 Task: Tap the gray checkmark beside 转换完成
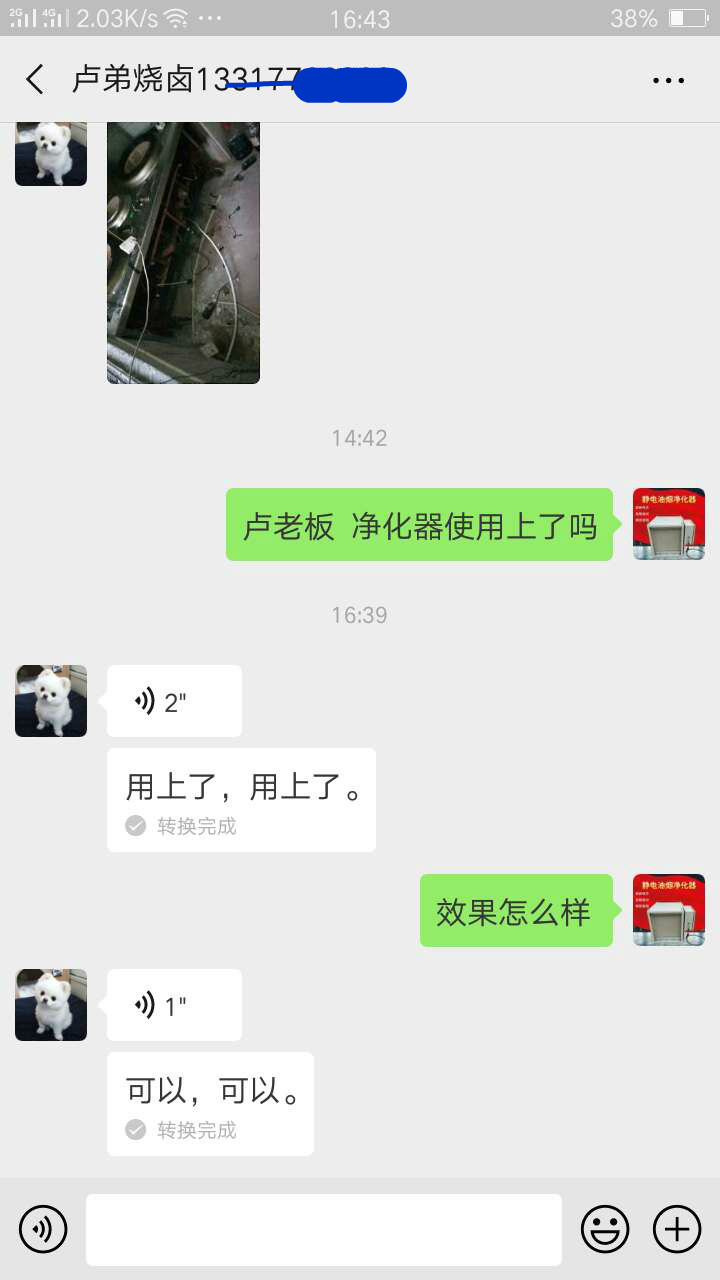(134, 826)
